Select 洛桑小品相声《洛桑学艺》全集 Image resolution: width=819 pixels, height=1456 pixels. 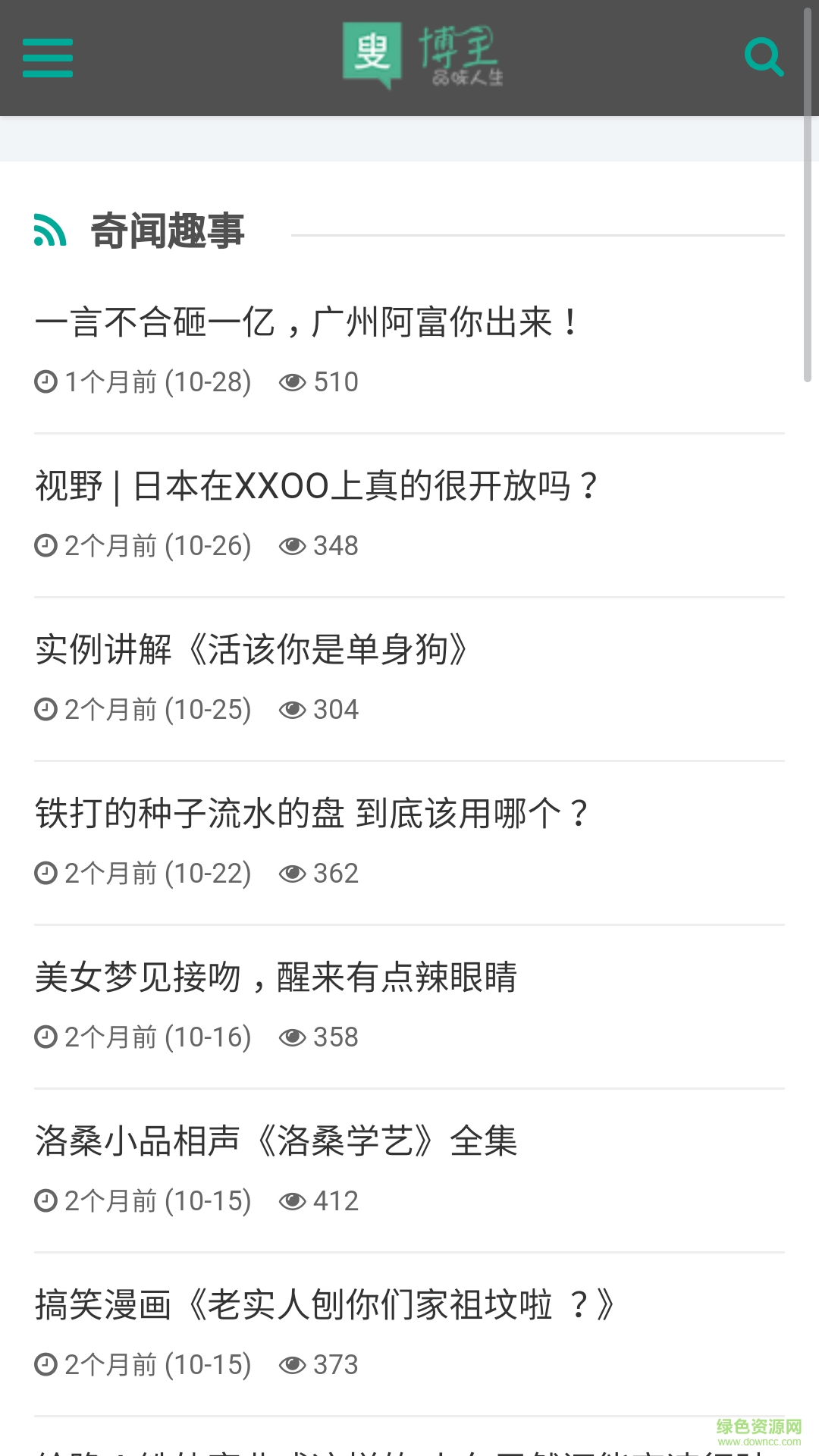click(277, 1141)
